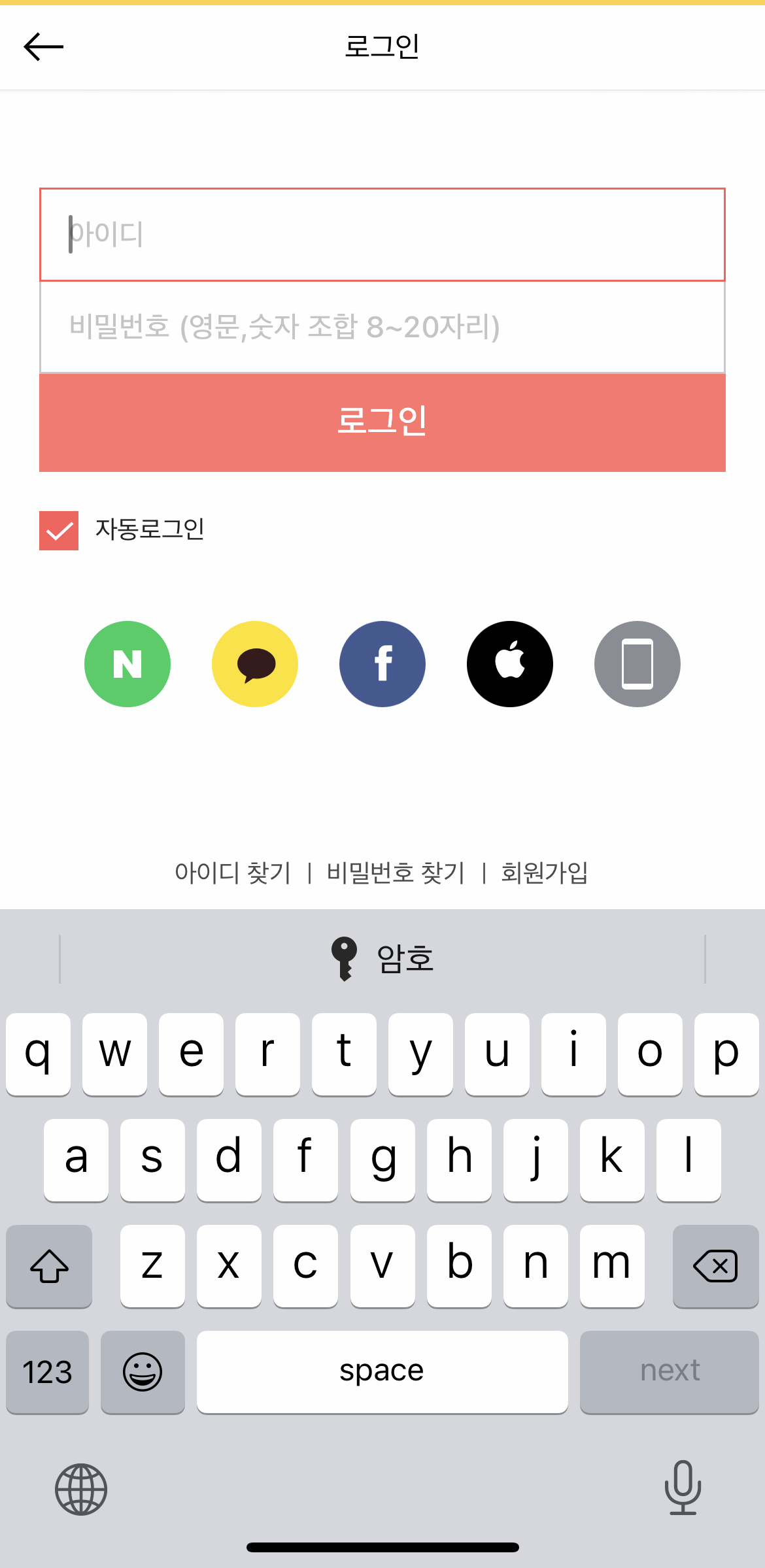765x1568 pixels.
Task: Log in with phone number
Action: [636, 663]
